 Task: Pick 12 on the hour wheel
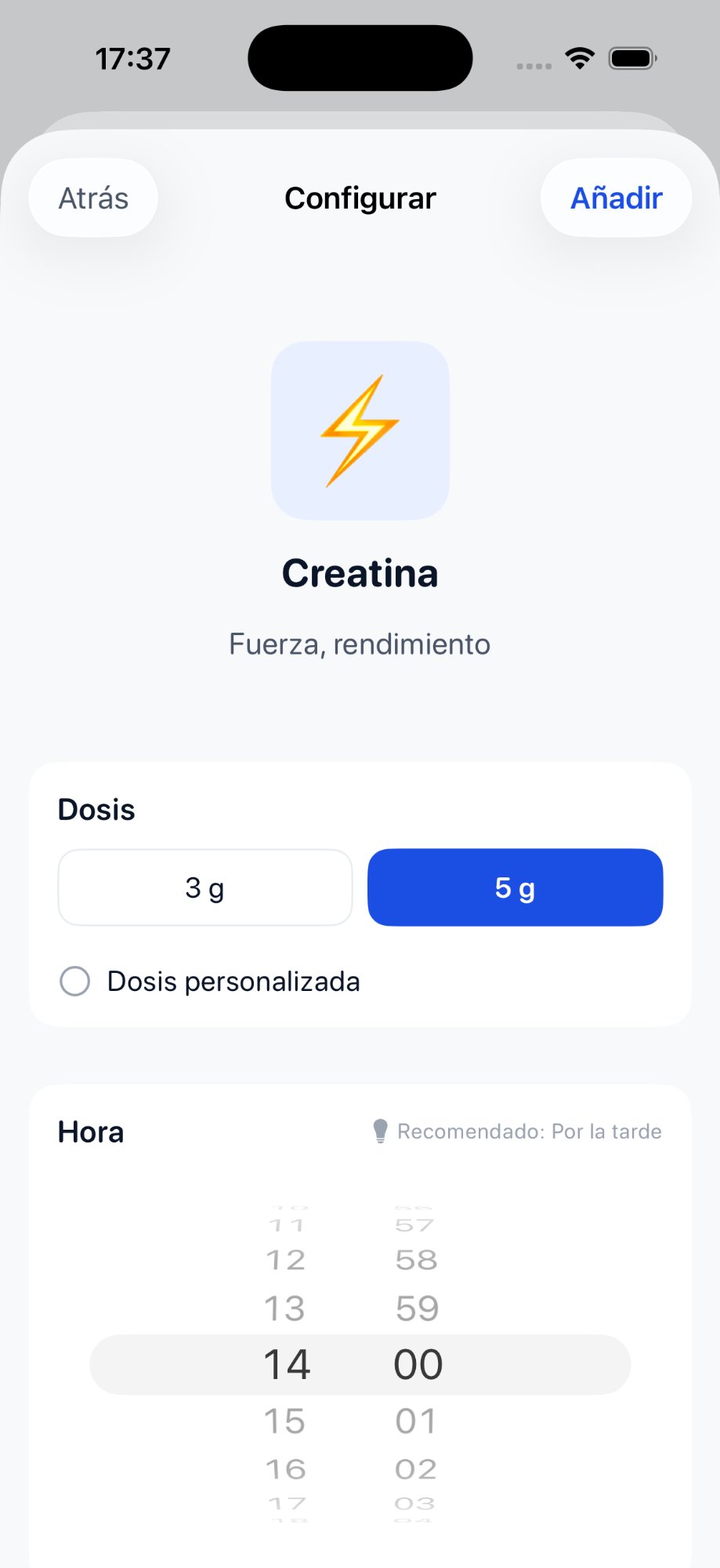[x=287, y=1258]
